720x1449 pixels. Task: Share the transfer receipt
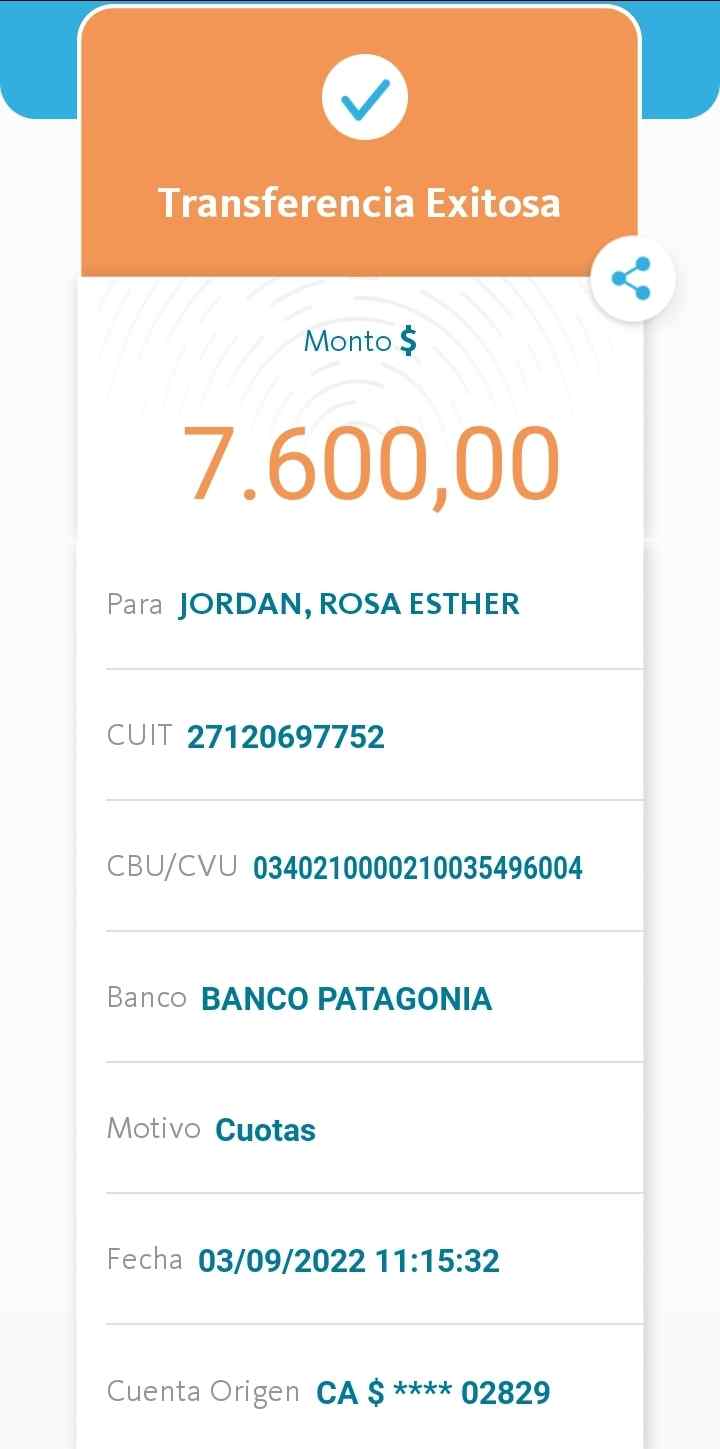(x=632, y=279)
